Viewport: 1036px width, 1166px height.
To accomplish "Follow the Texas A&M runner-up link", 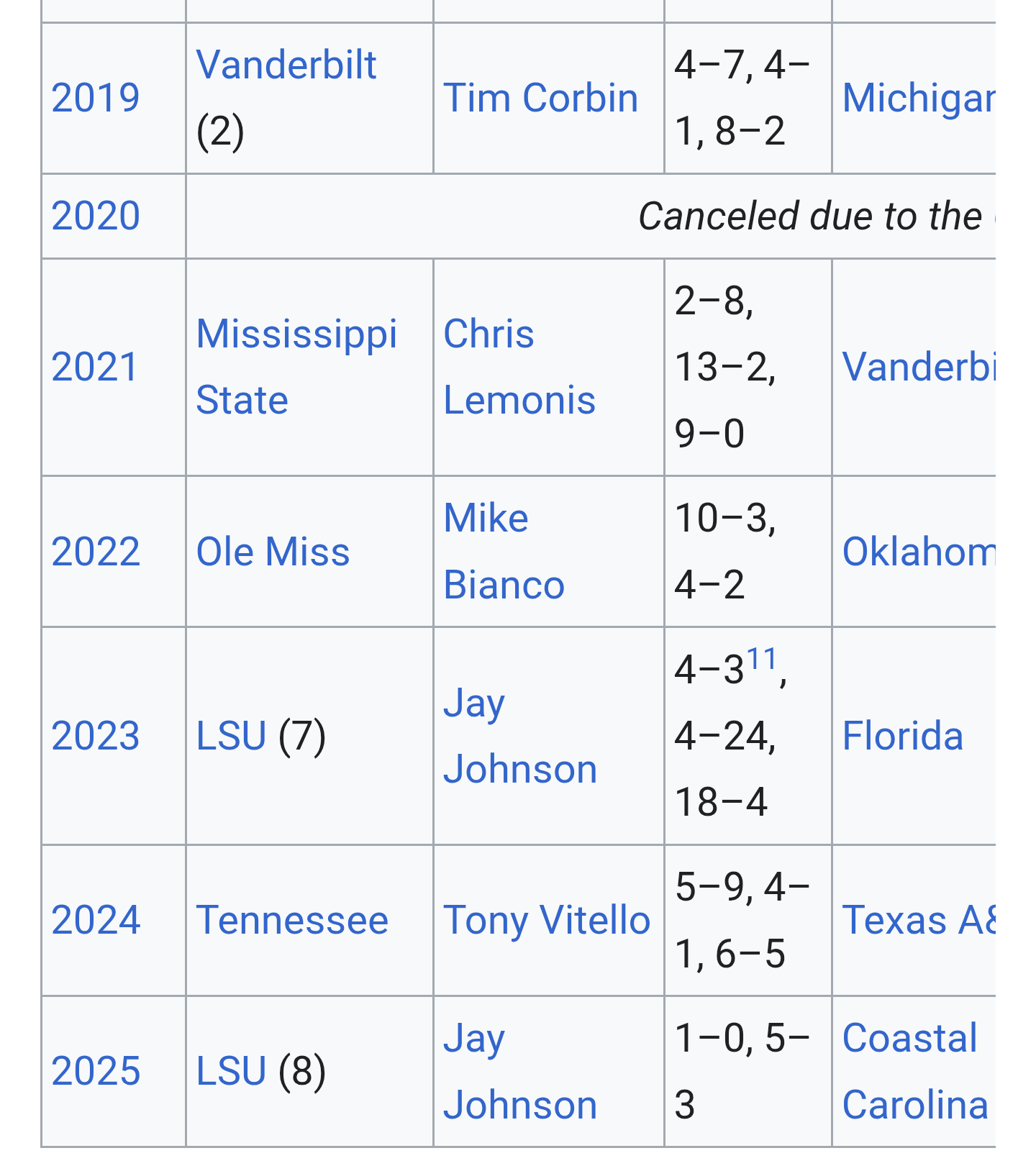I will (x=919, y=920).
